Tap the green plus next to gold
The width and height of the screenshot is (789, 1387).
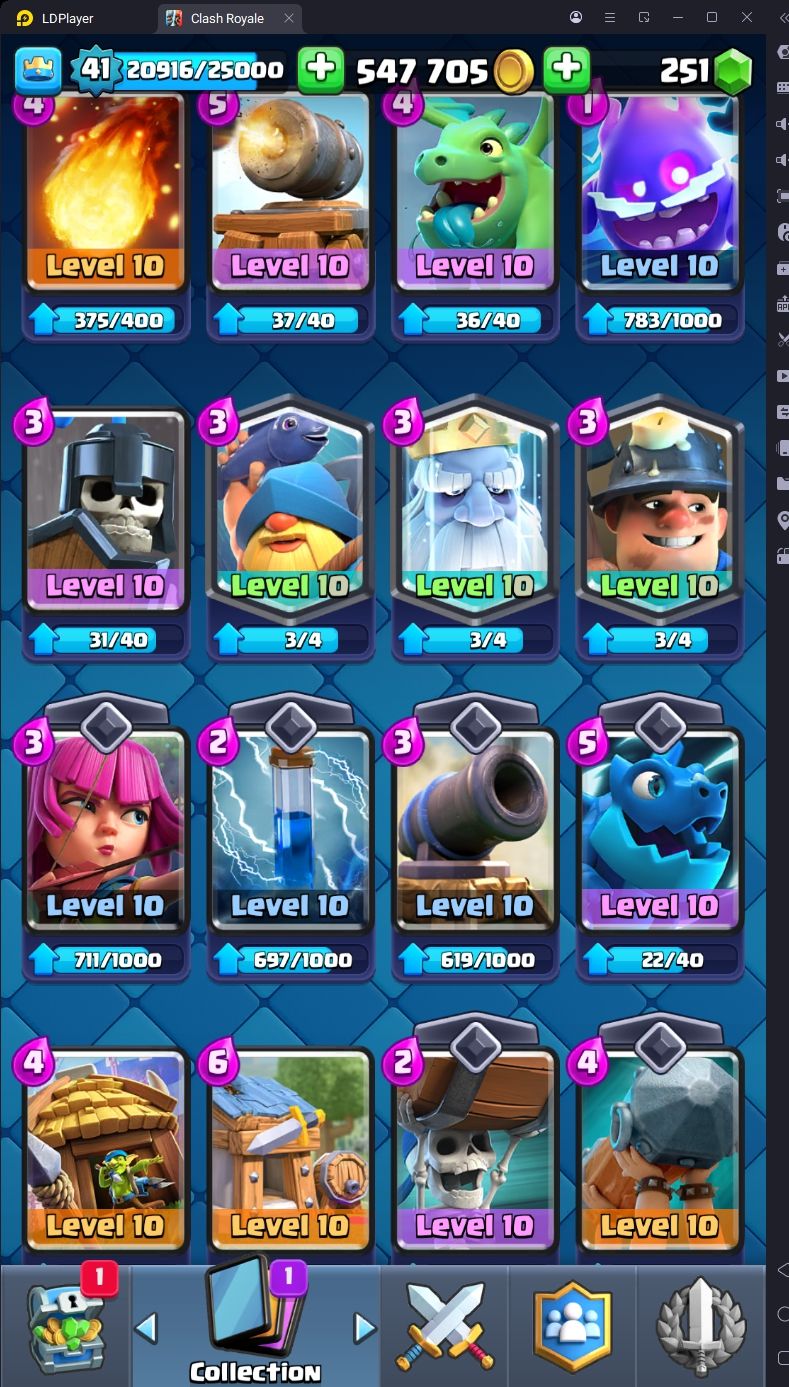click(x=320, y=68)
